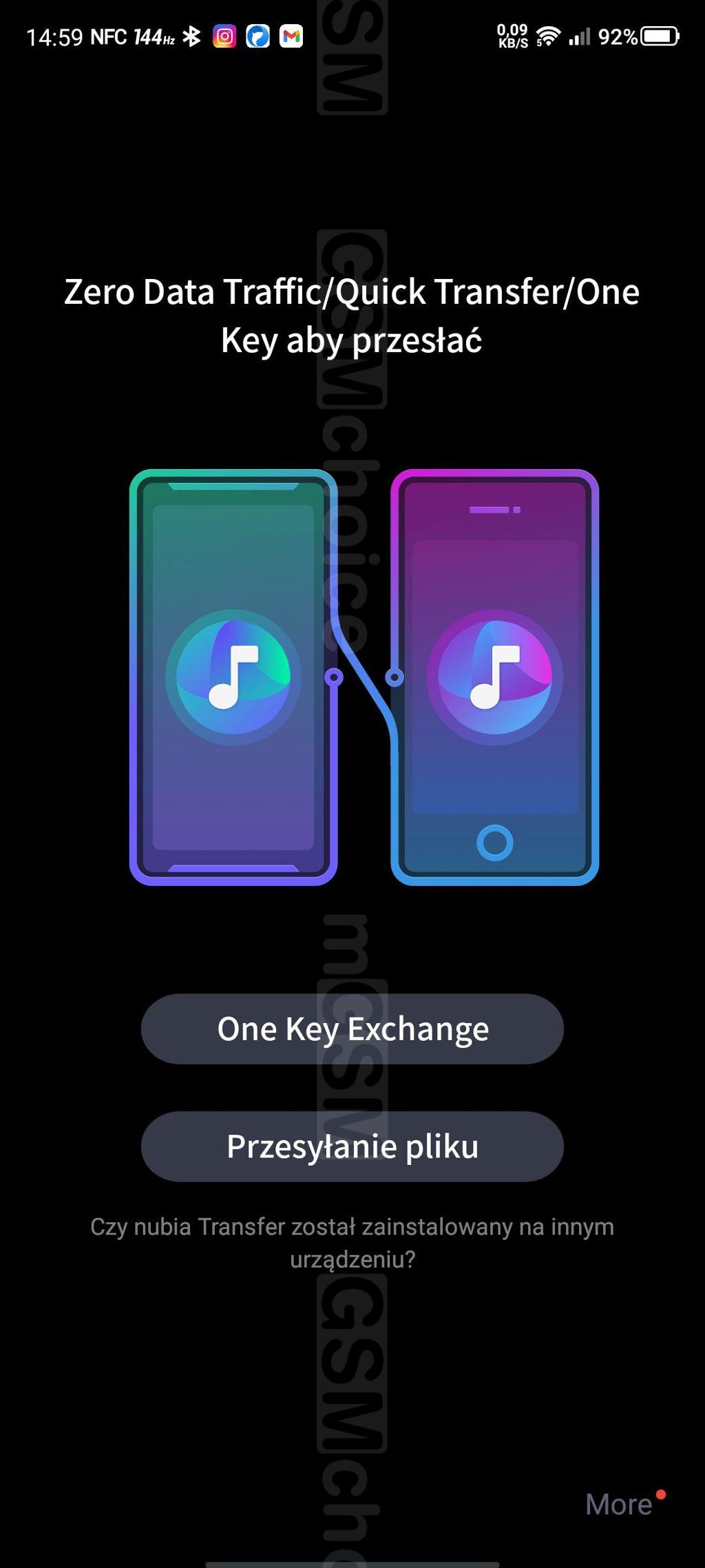Start One Key Exchange
Image resolution: width=705 pixels, height=1568 pixels.
pyautogui.click(x=352, y=1029)
